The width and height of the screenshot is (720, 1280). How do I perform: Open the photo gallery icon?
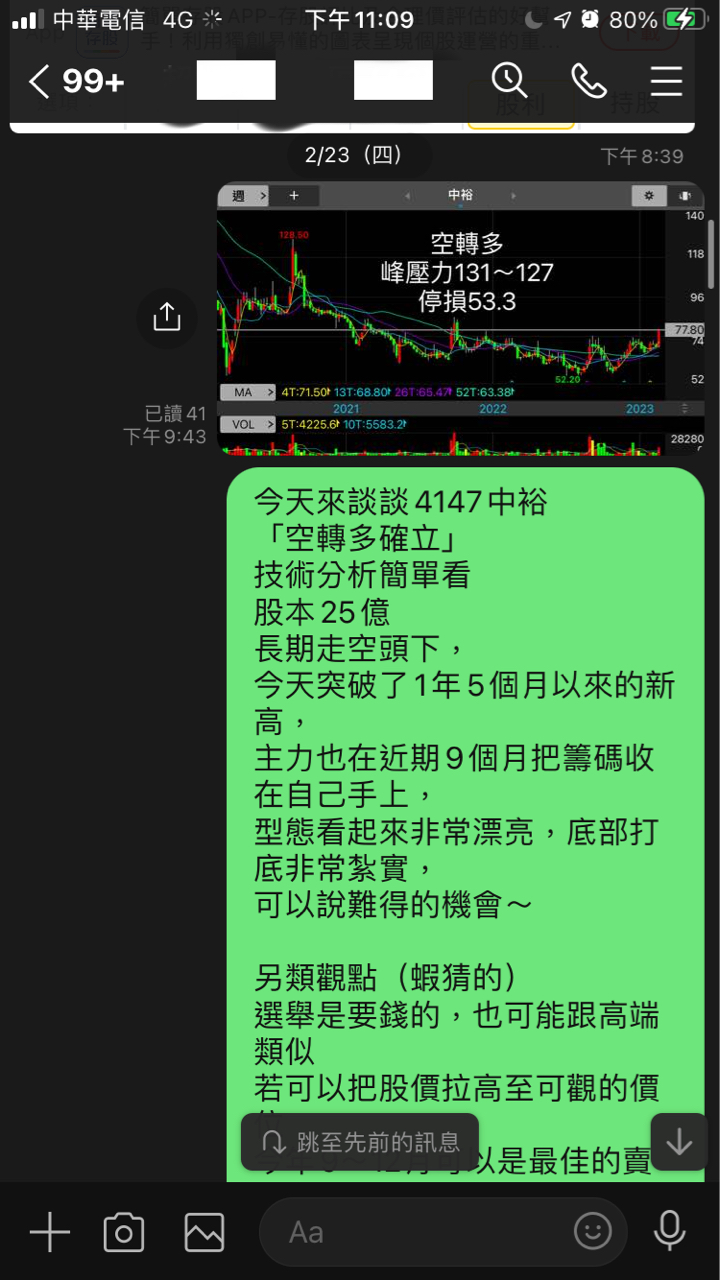tap(203, 1232)
